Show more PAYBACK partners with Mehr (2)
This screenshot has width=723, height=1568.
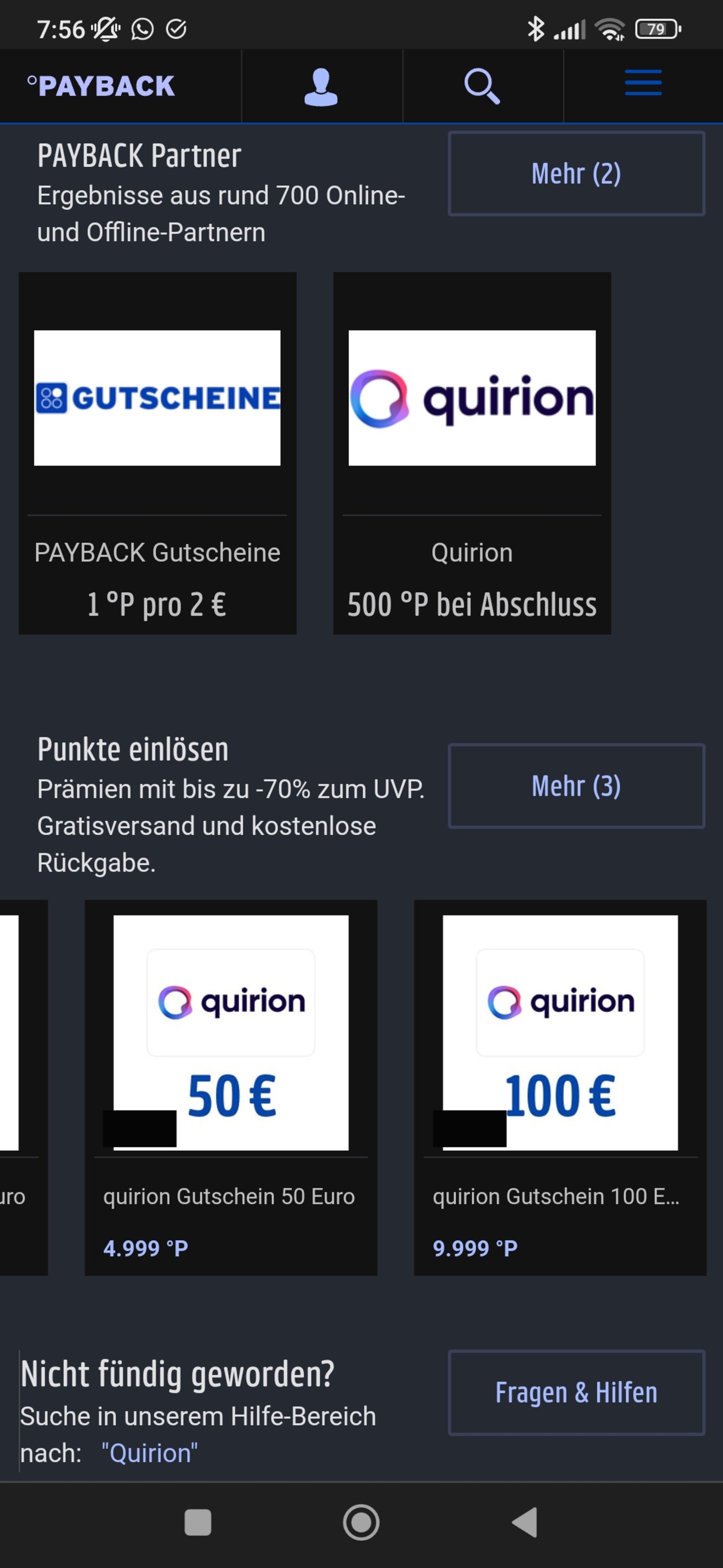[576, 173]
